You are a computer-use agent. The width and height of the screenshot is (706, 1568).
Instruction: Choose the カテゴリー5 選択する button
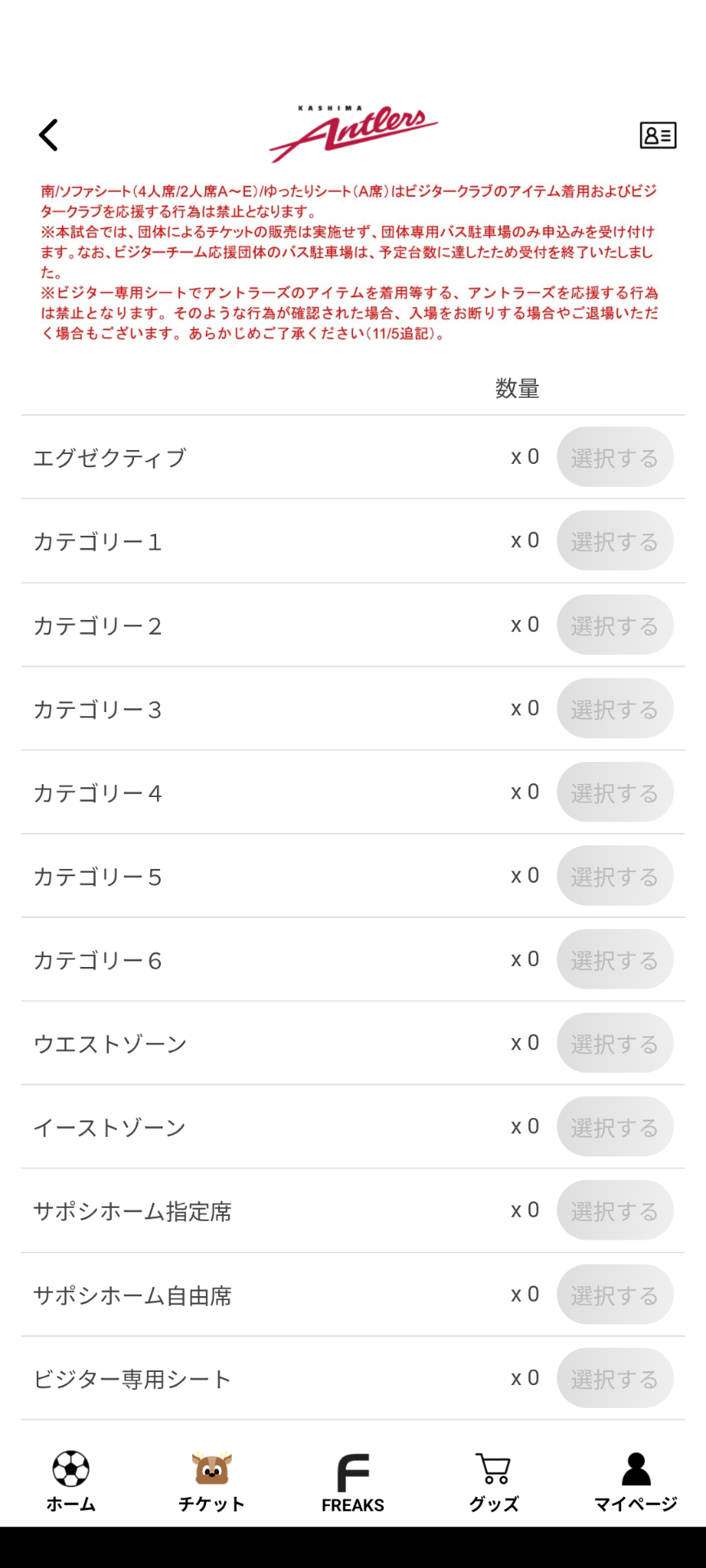[x=614, y=876]
